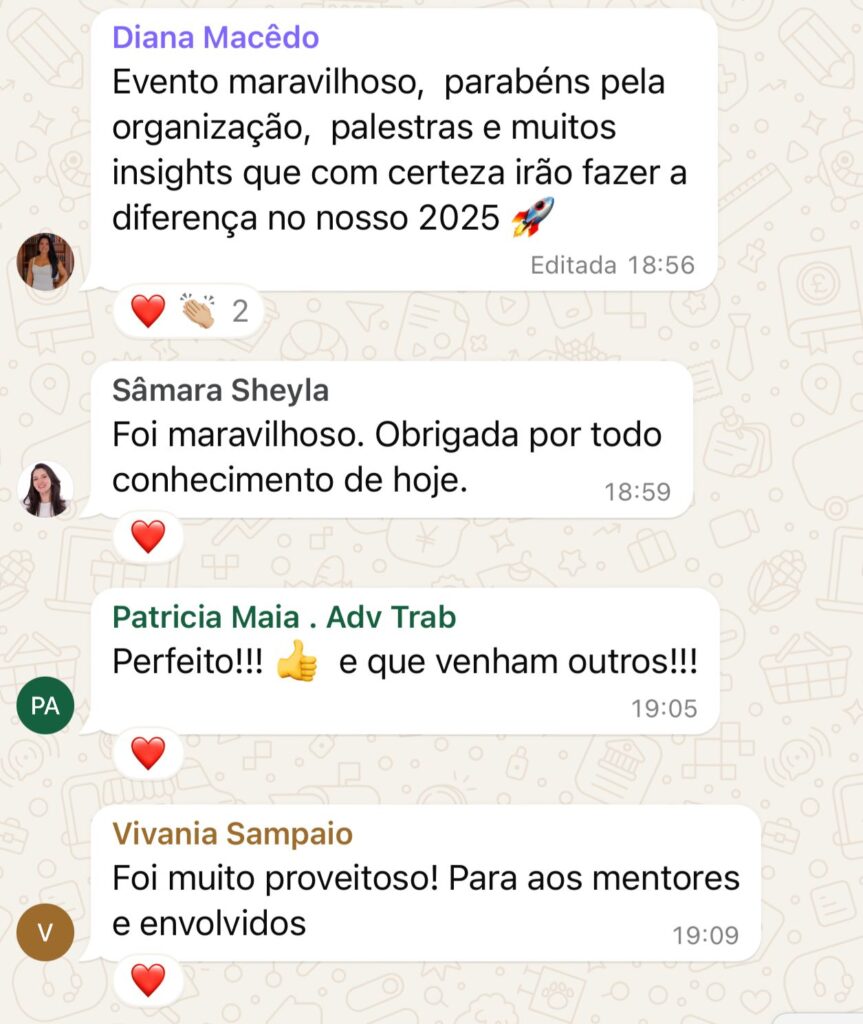
Task: Tap sender name Vivania Sampaio
Action: [232, 834]
